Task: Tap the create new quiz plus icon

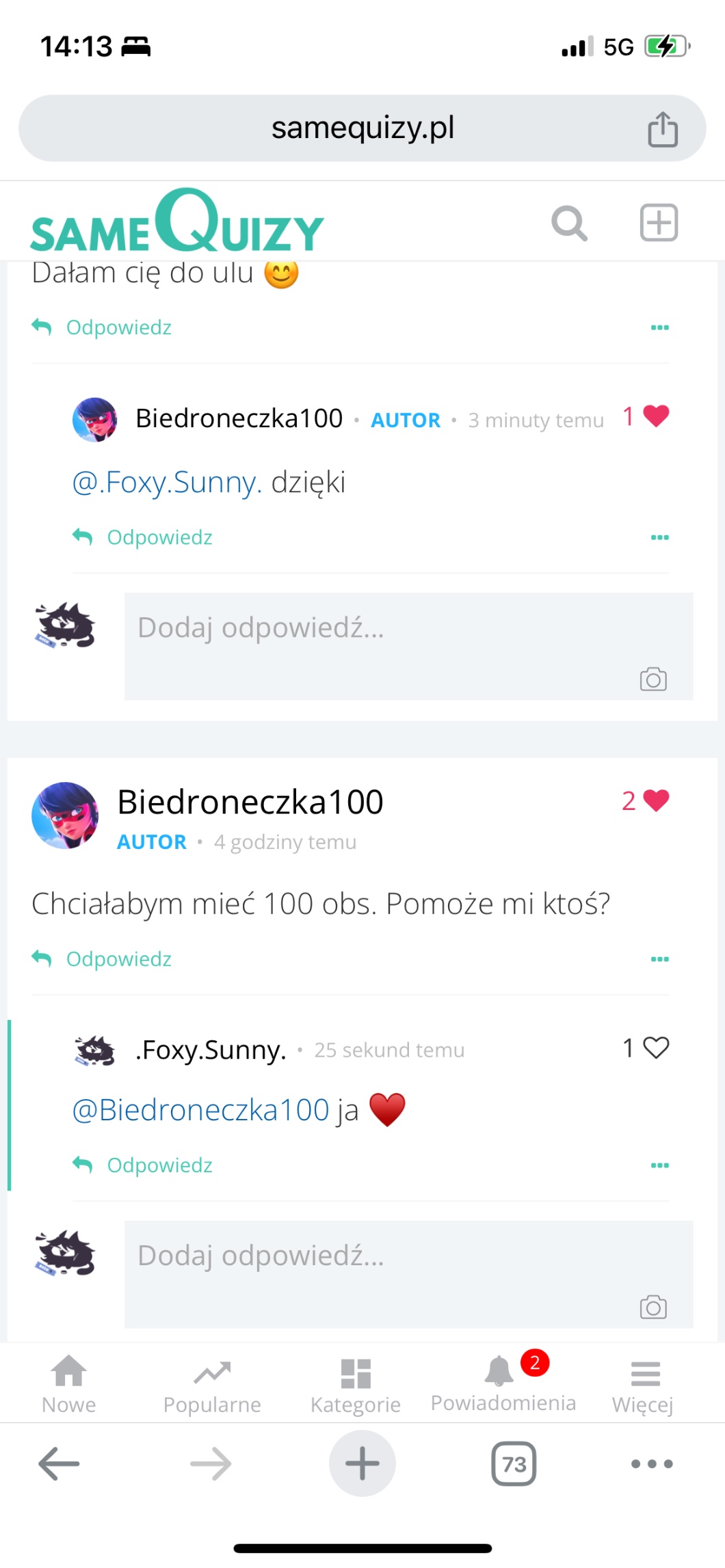Action: click(659, 223)
